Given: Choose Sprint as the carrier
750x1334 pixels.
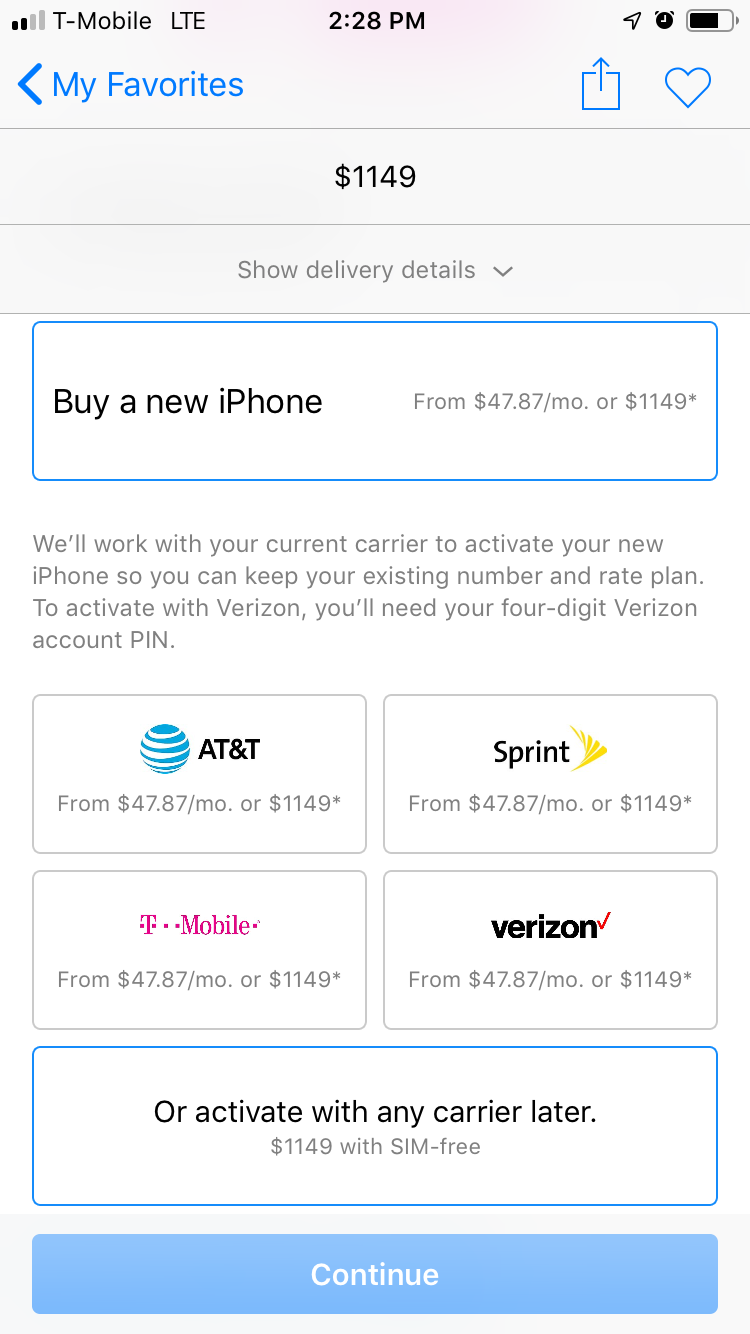Looking at the screenshot, I should [551, 774].
